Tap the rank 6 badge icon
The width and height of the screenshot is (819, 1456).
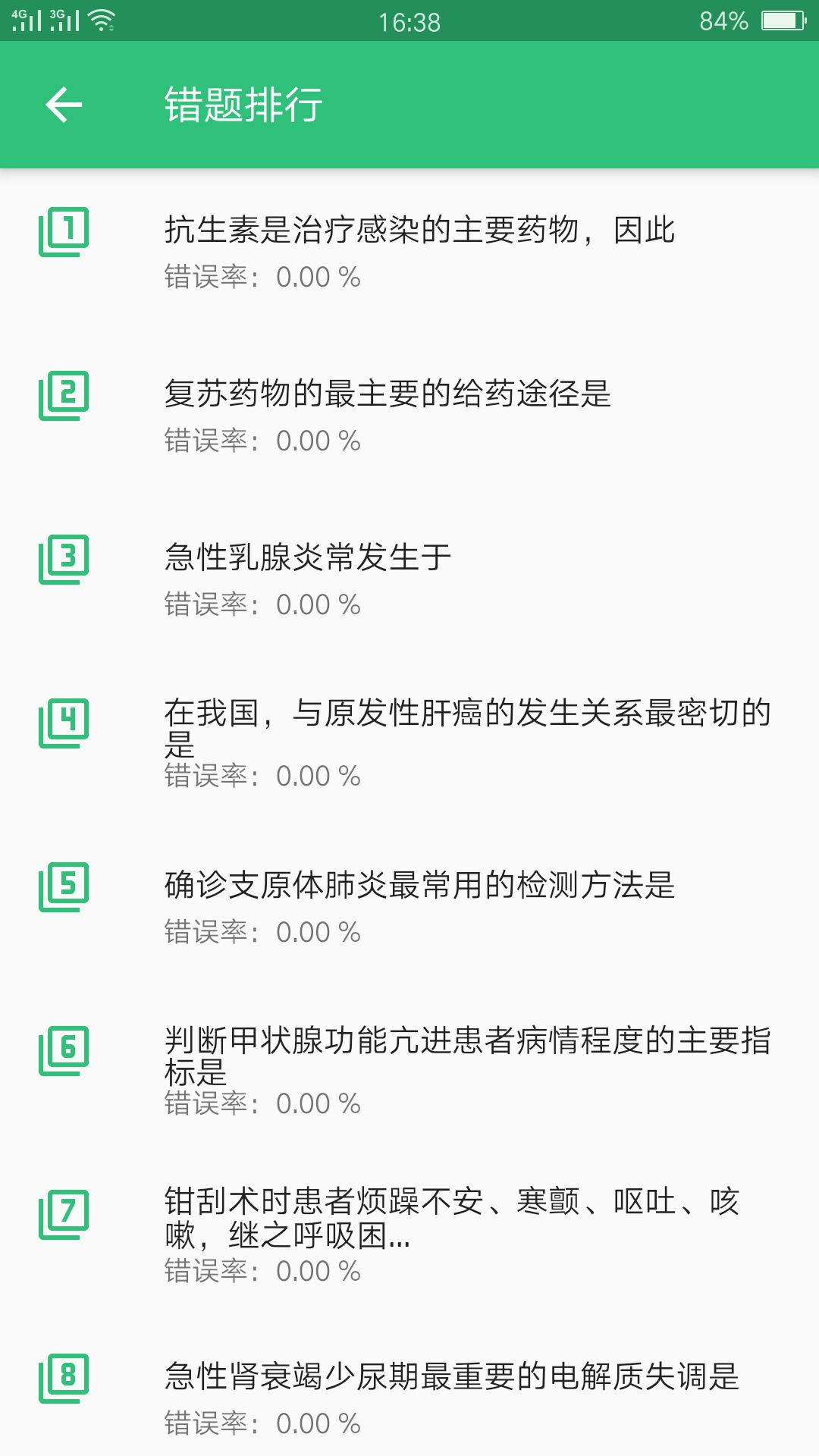click(x=64, y=1050)
